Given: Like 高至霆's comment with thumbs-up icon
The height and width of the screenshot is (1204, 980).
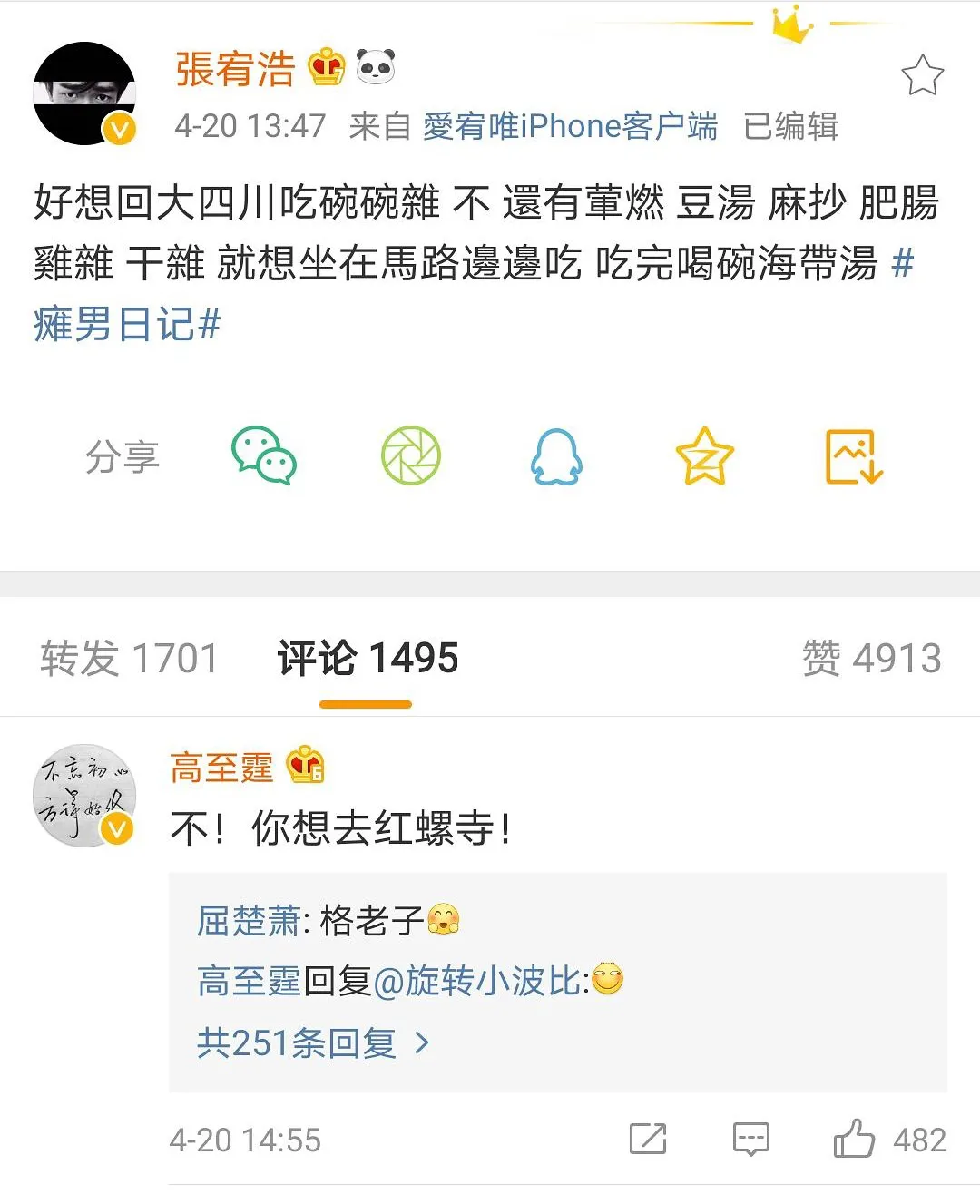Looking at the screenshot, I should pyautogui.click(x=854, y=1138).
